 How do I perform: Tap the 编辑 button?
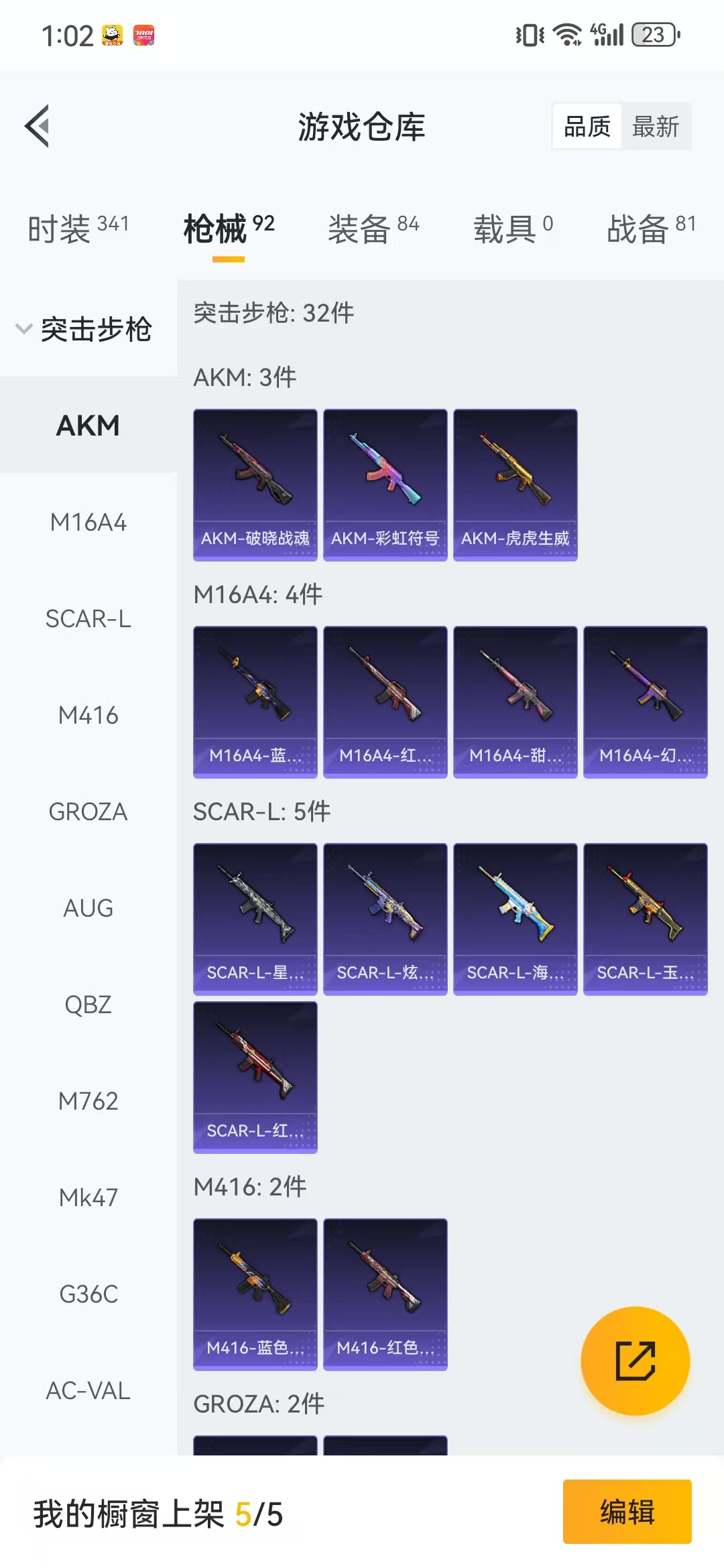tap(627, 1512)
